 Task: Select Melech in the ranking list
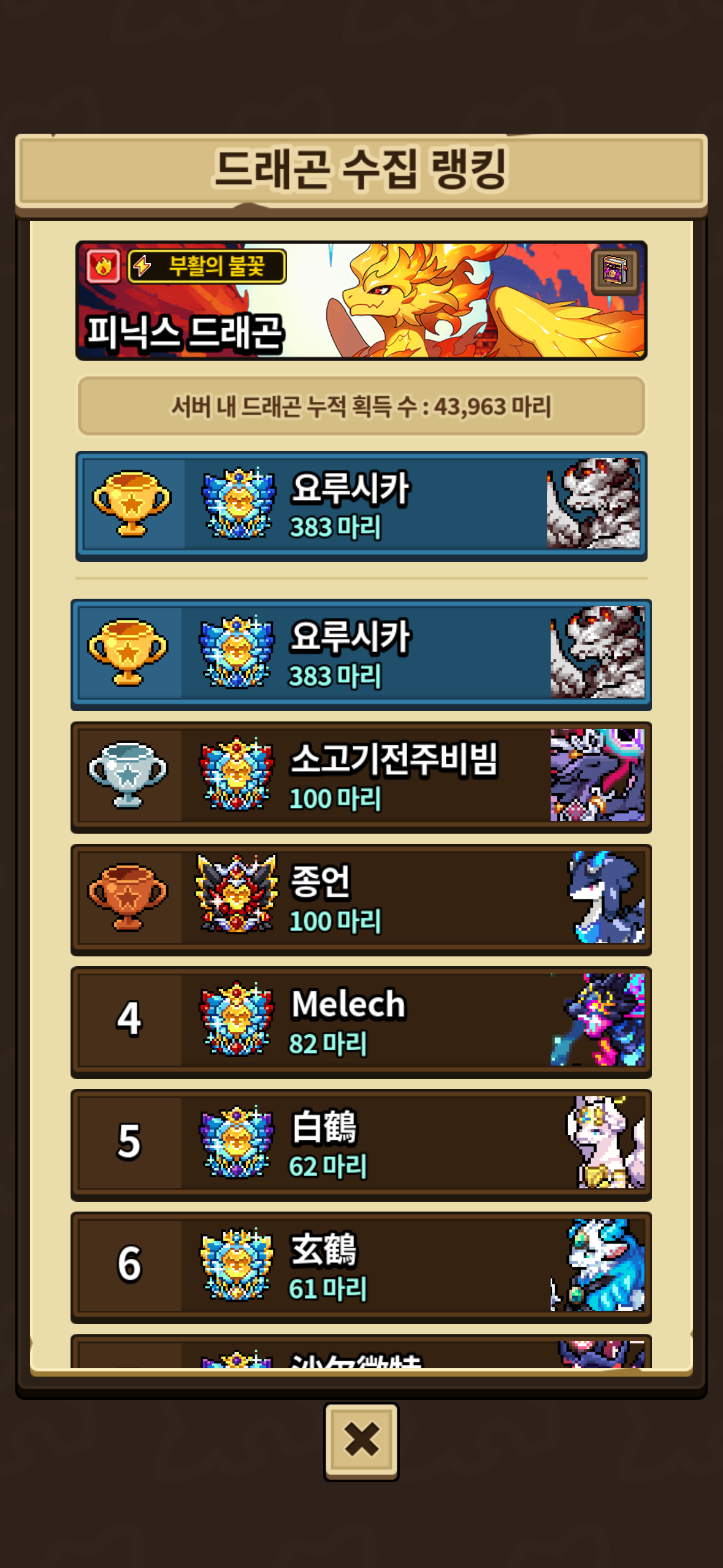pyautogui.click(x=361, y=1021)
